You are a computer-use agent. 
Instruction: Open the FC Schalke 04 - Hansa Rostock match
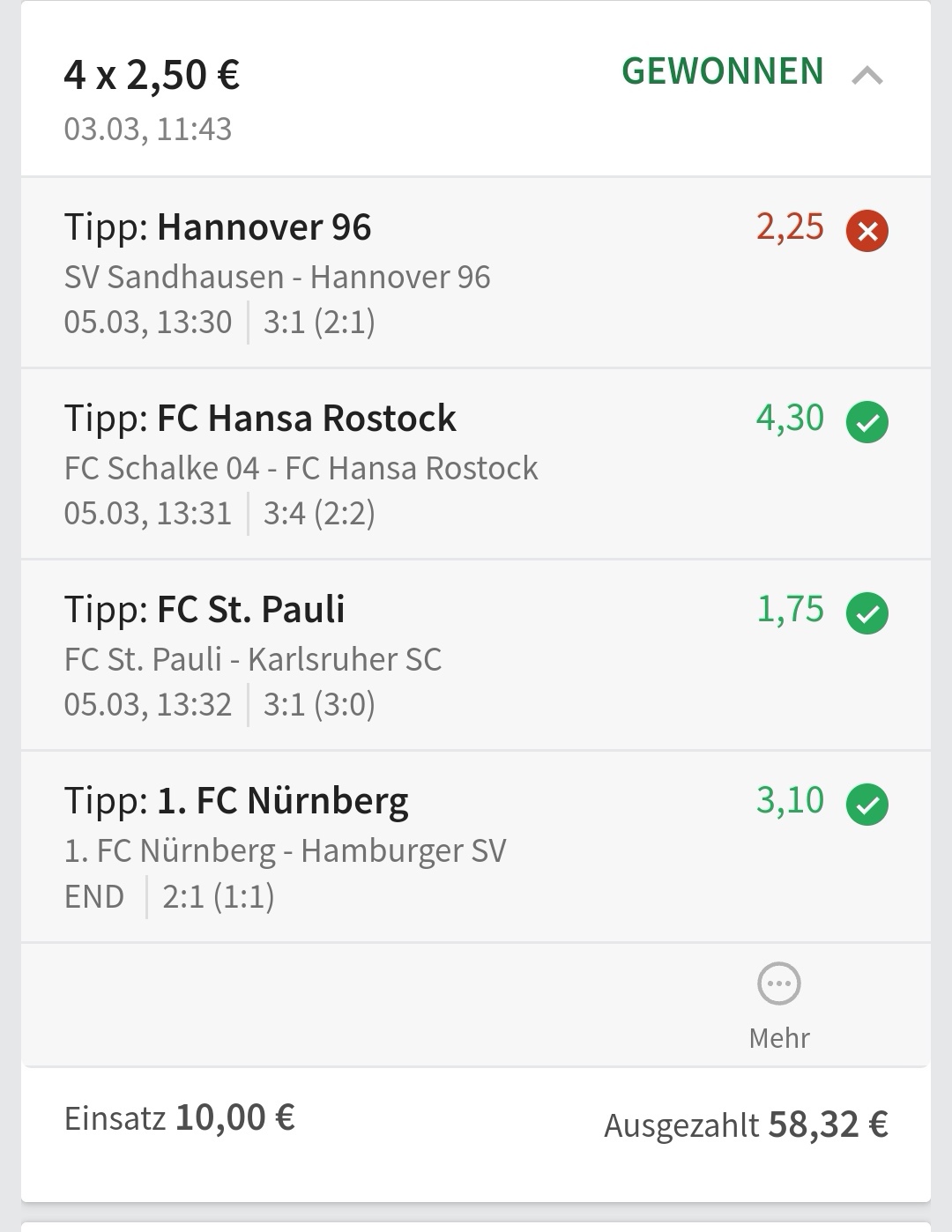click(x=301, y=468)
